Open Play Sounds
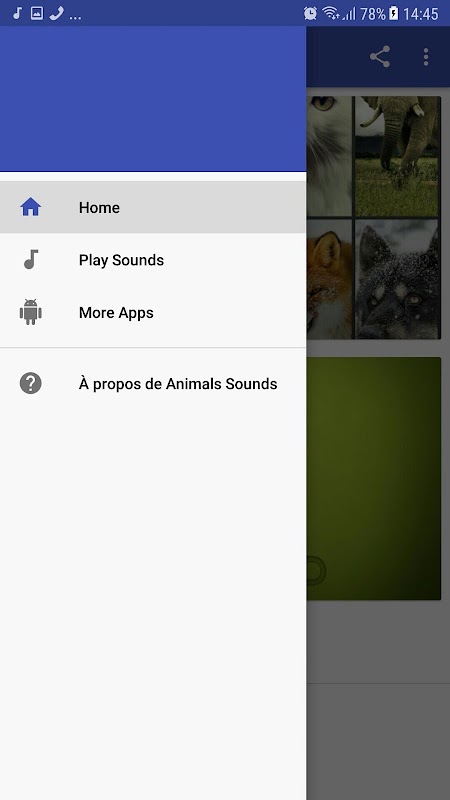This screenshot has width=450, height=800. pos(153,260)
